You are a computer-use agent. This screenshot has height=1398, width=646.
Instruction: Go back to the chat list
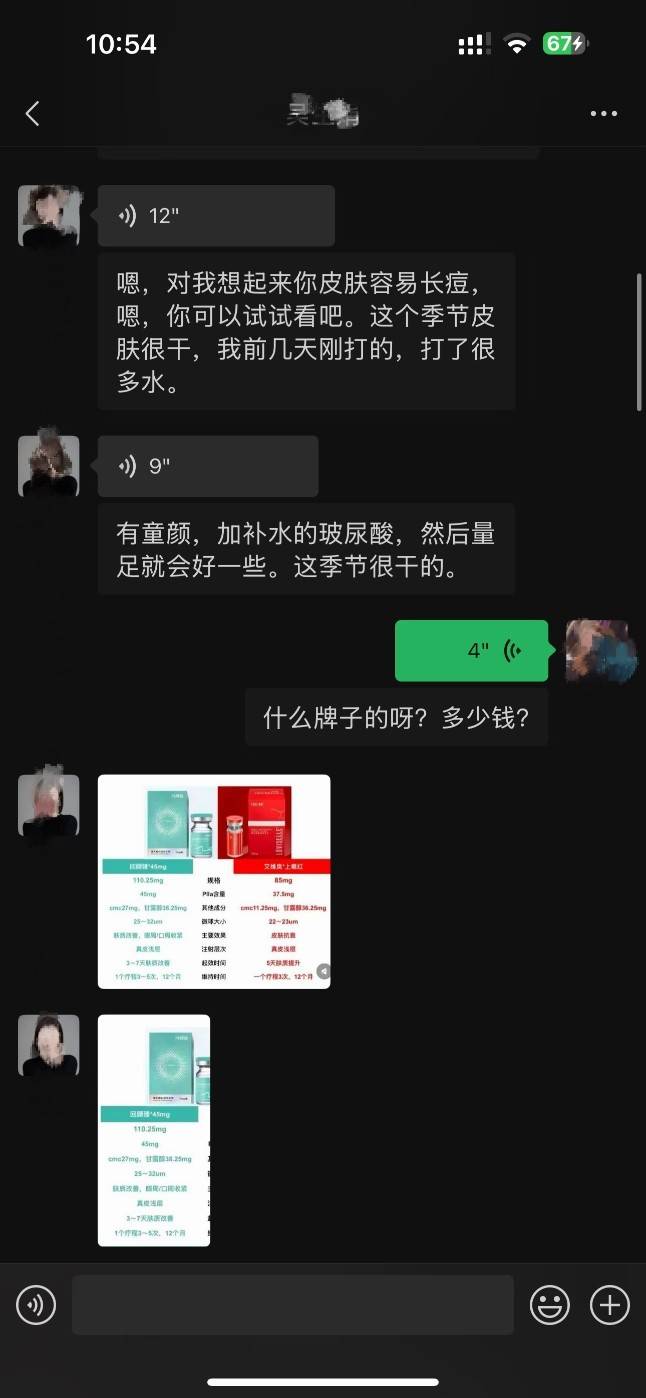(32, 114)
